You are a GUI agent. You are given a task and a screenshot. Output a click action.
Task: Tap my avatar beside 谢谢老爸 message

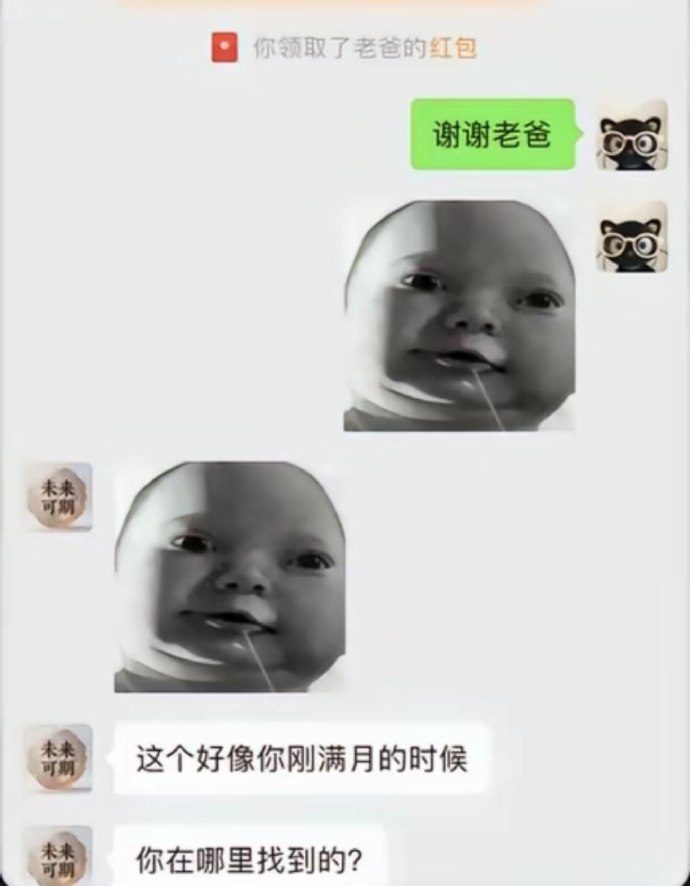pyautogui.click(x=632, y=134)
